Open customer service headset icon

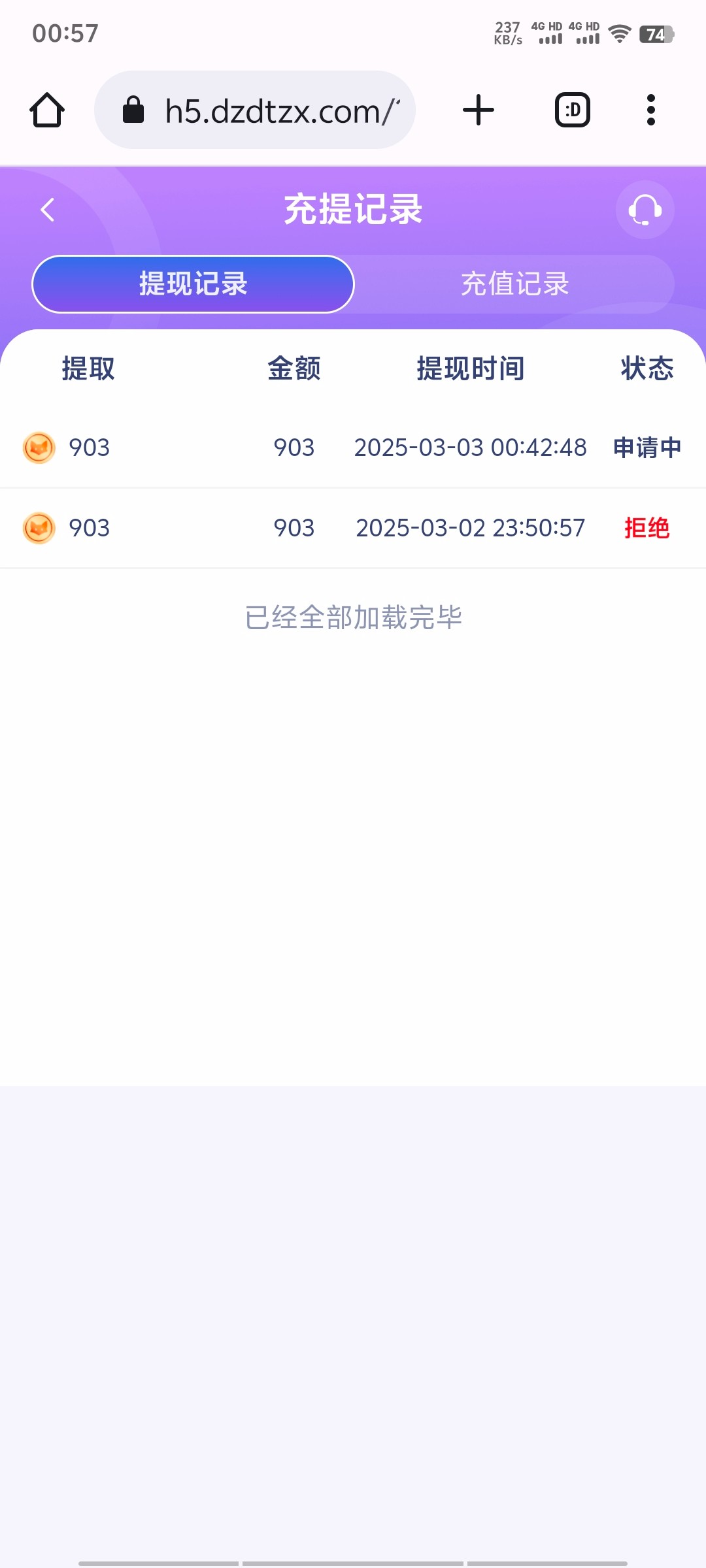[x=645, y=210]
